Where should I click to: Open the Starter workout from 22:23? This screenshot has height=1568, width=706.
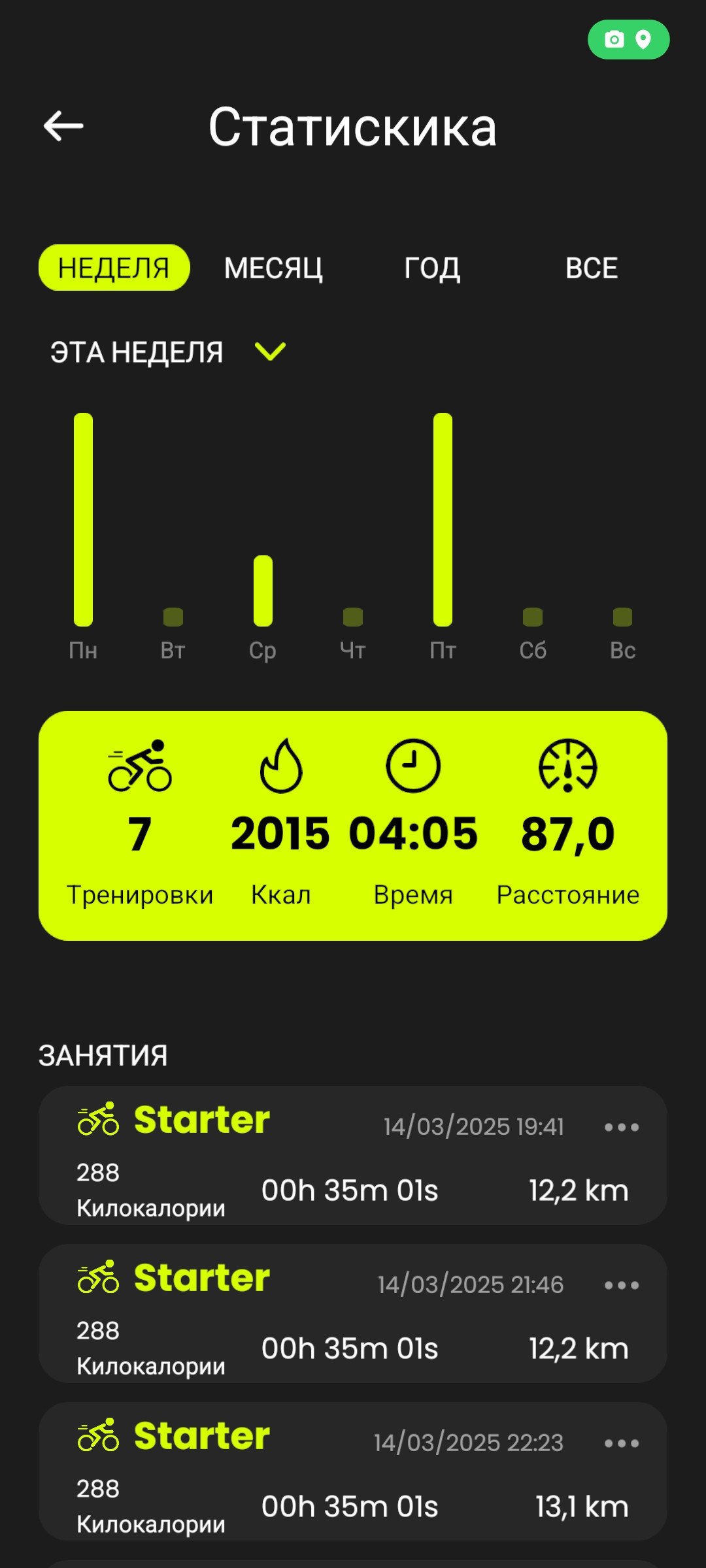click(x=353, y=1471)
